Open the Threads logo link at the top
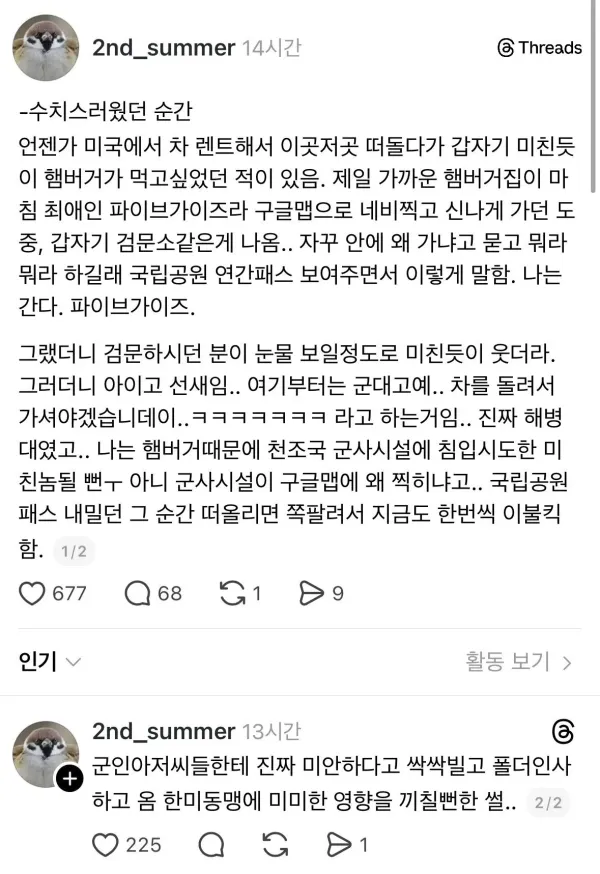Viewport: 600px width, 874px height. point(539,48)
